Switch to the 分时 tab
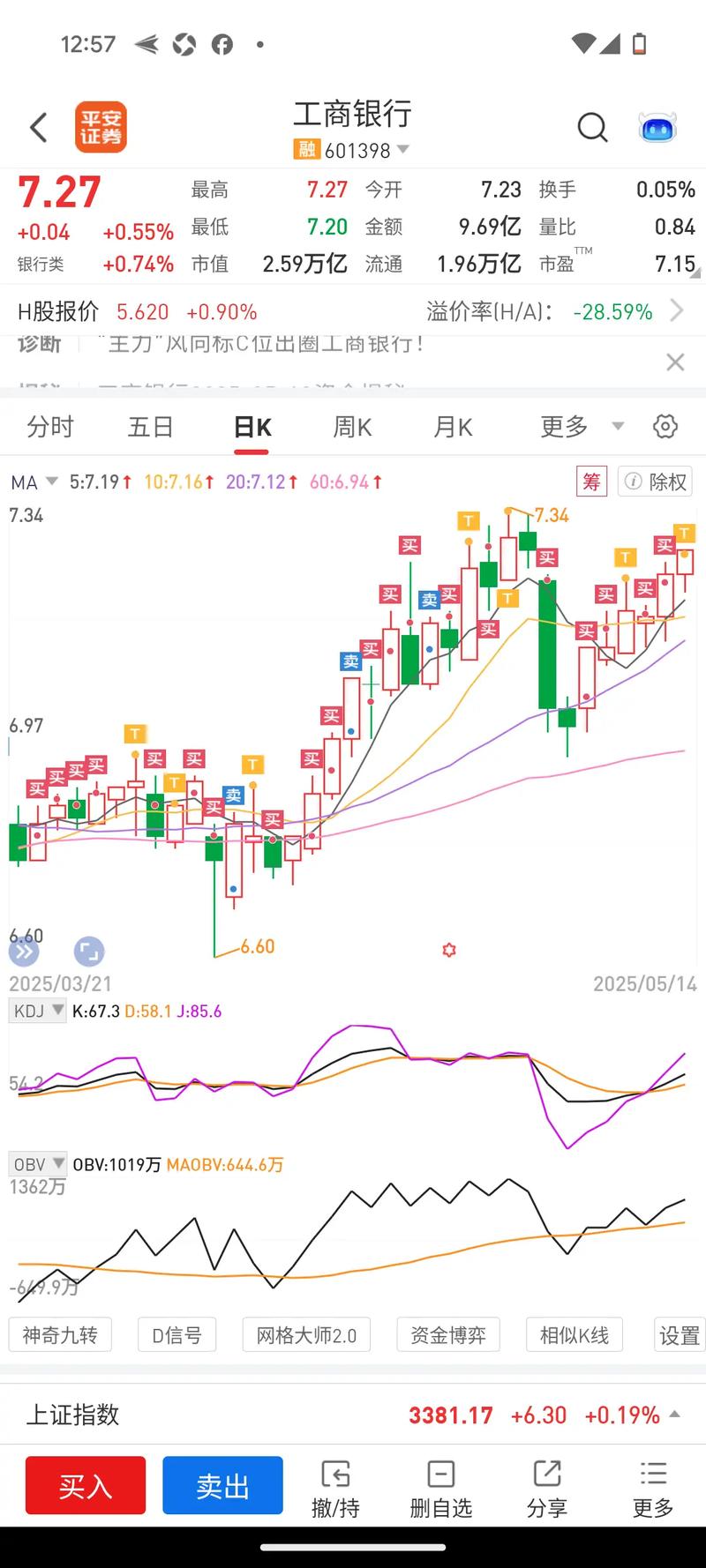 [x=50, y=426]
